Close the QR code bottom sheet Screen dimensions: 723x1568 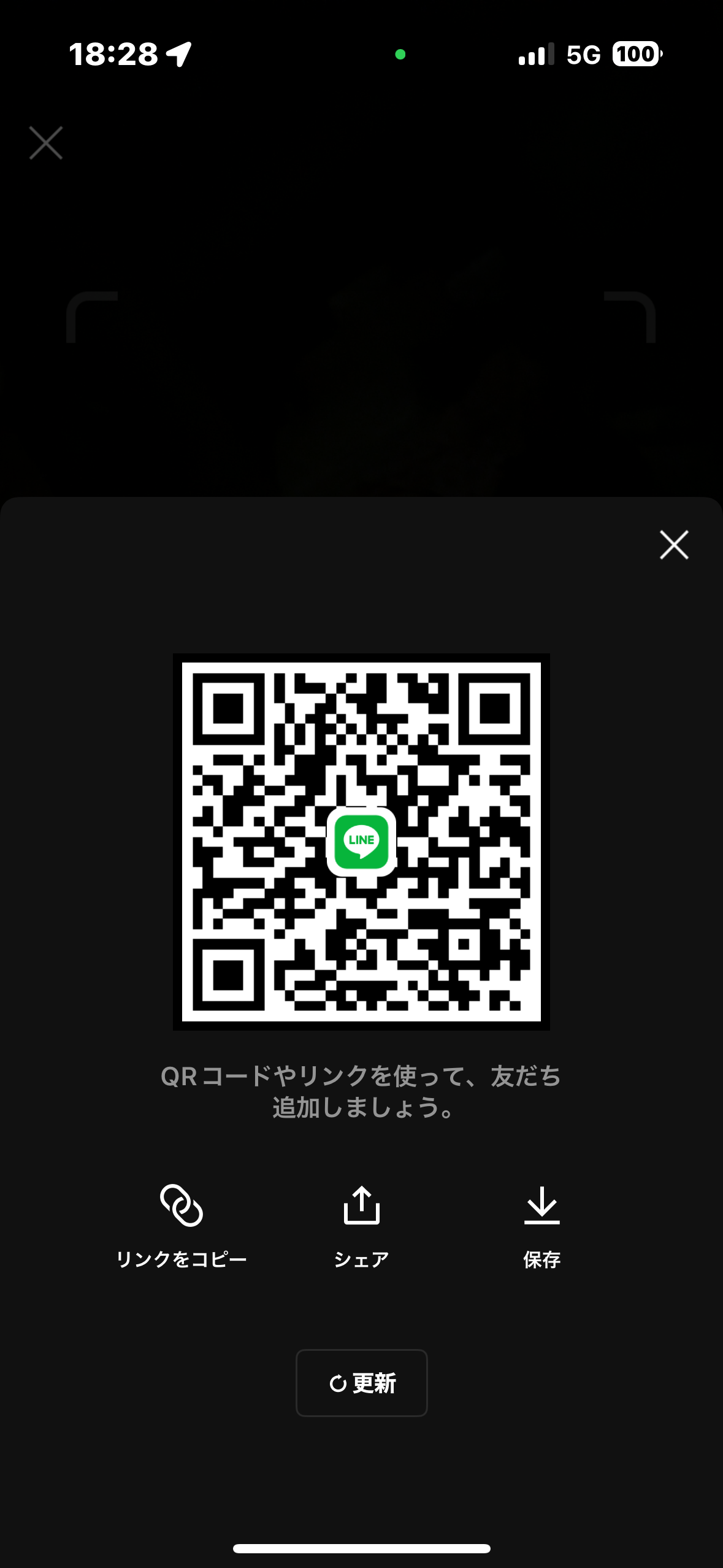pyautogui.click(x=674, y=545)
